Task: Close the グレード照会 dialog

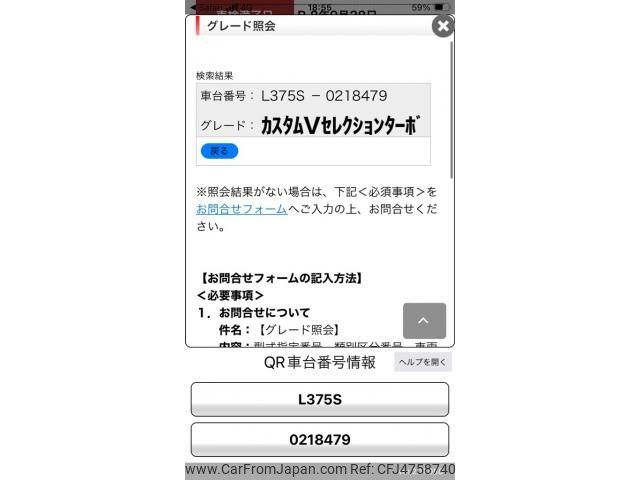Action: tap(442, 26)
